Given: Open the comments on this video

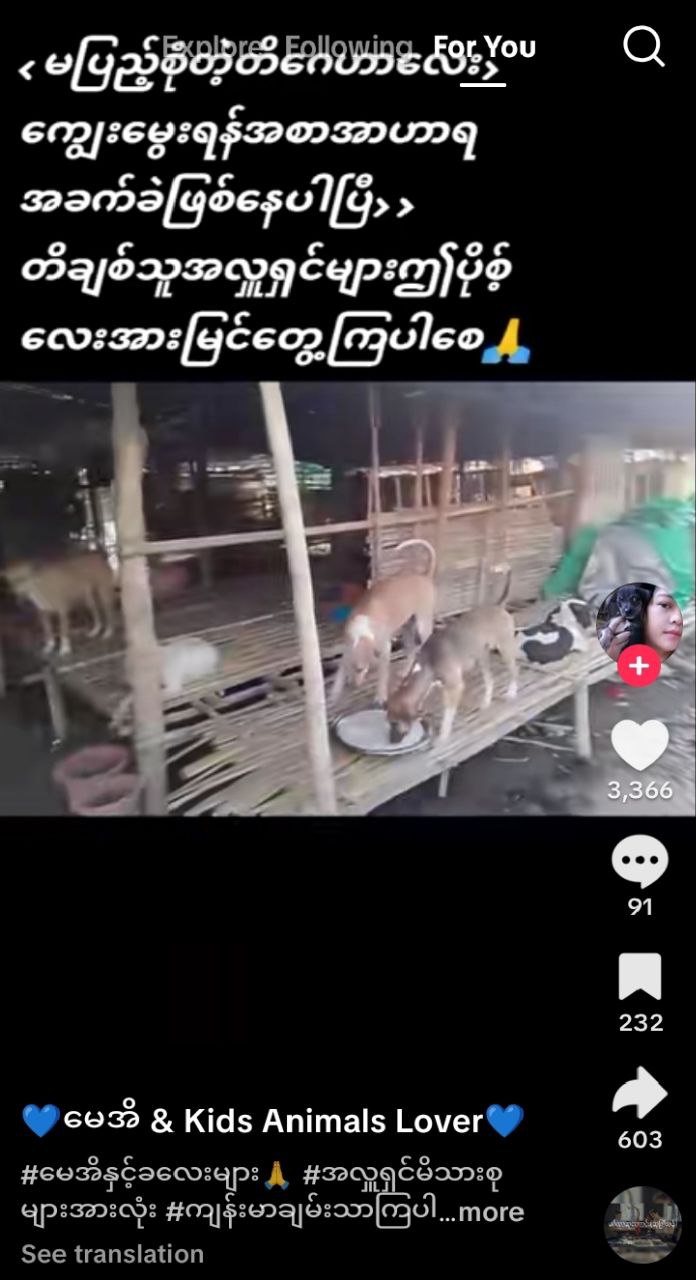Looking at the screenshot, I should [x=639, y=861].
